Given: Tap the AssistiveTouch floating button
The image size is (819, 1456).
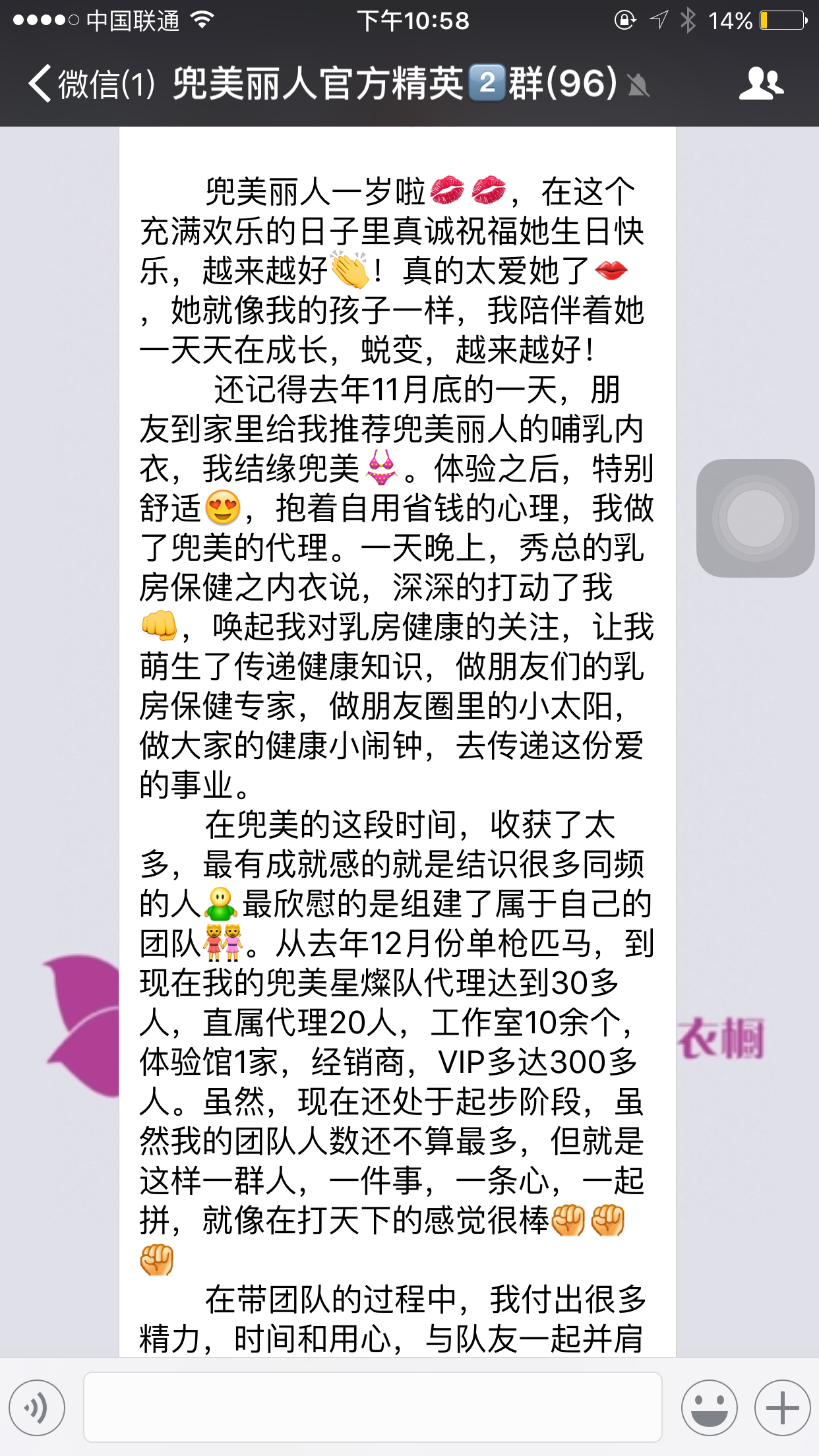Looking at the screenshot, I should [x=756, y=518].
